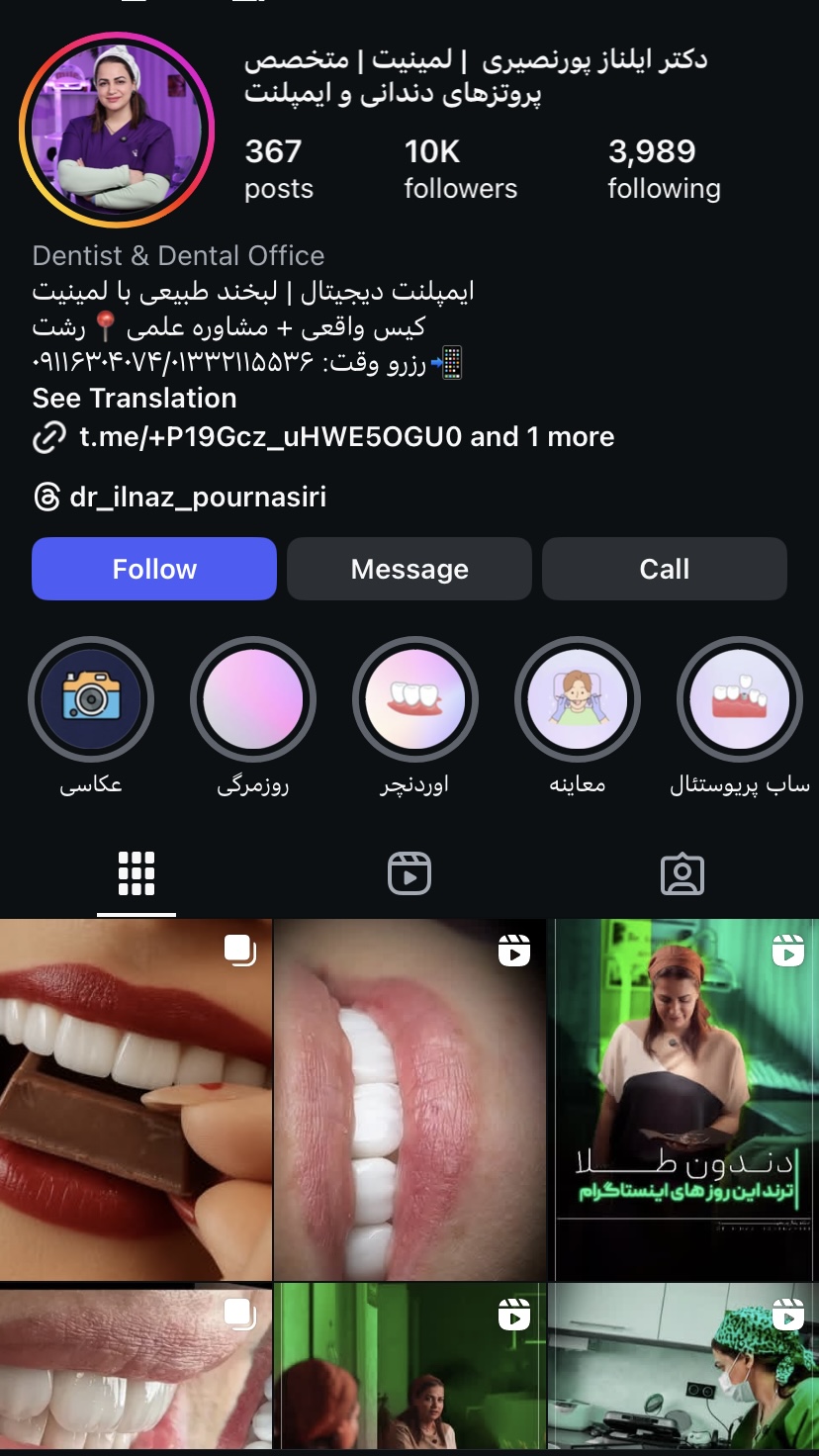
Task: View the روزمرگی highlight
Action: coord(252,698)
